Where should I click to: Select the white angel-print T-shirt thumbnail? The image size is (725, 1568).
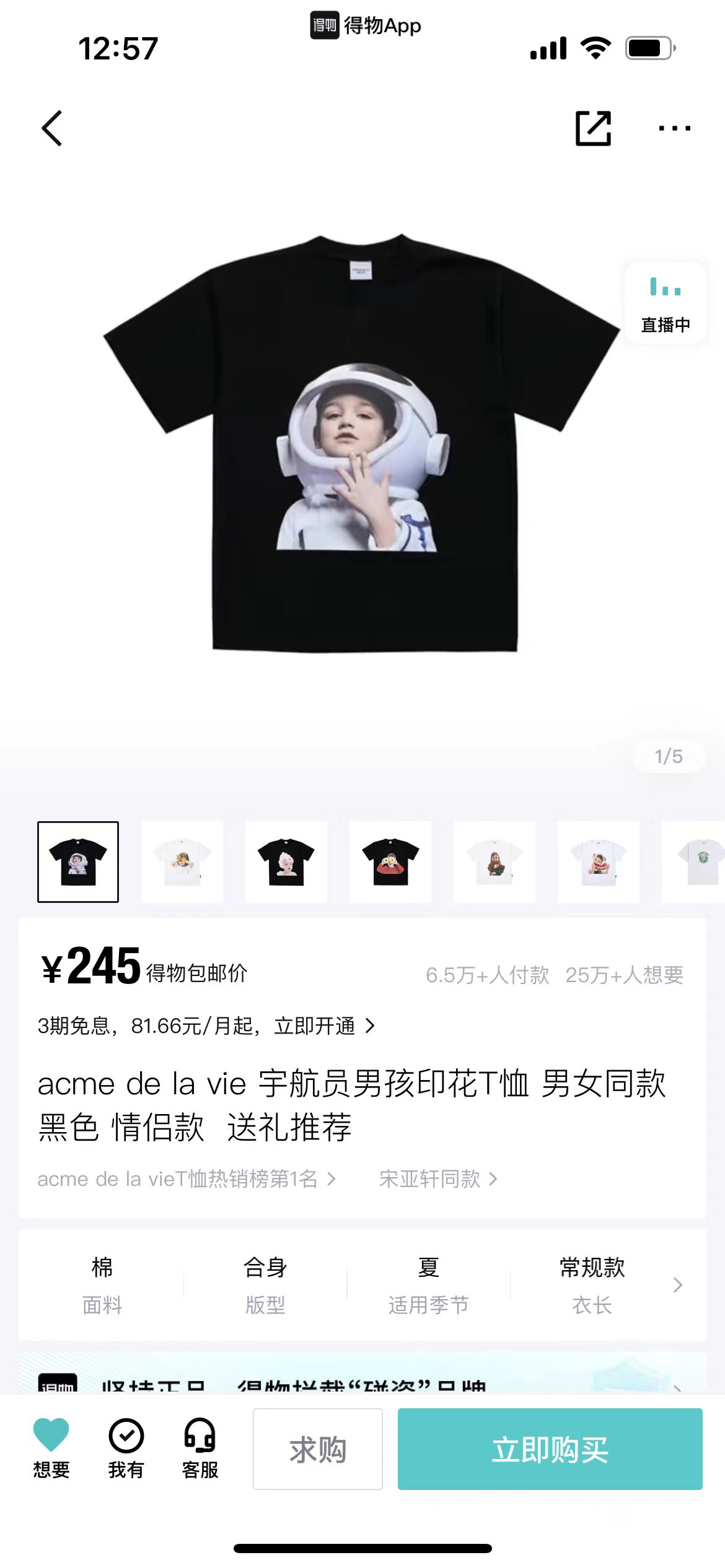(x=182, y=861)
